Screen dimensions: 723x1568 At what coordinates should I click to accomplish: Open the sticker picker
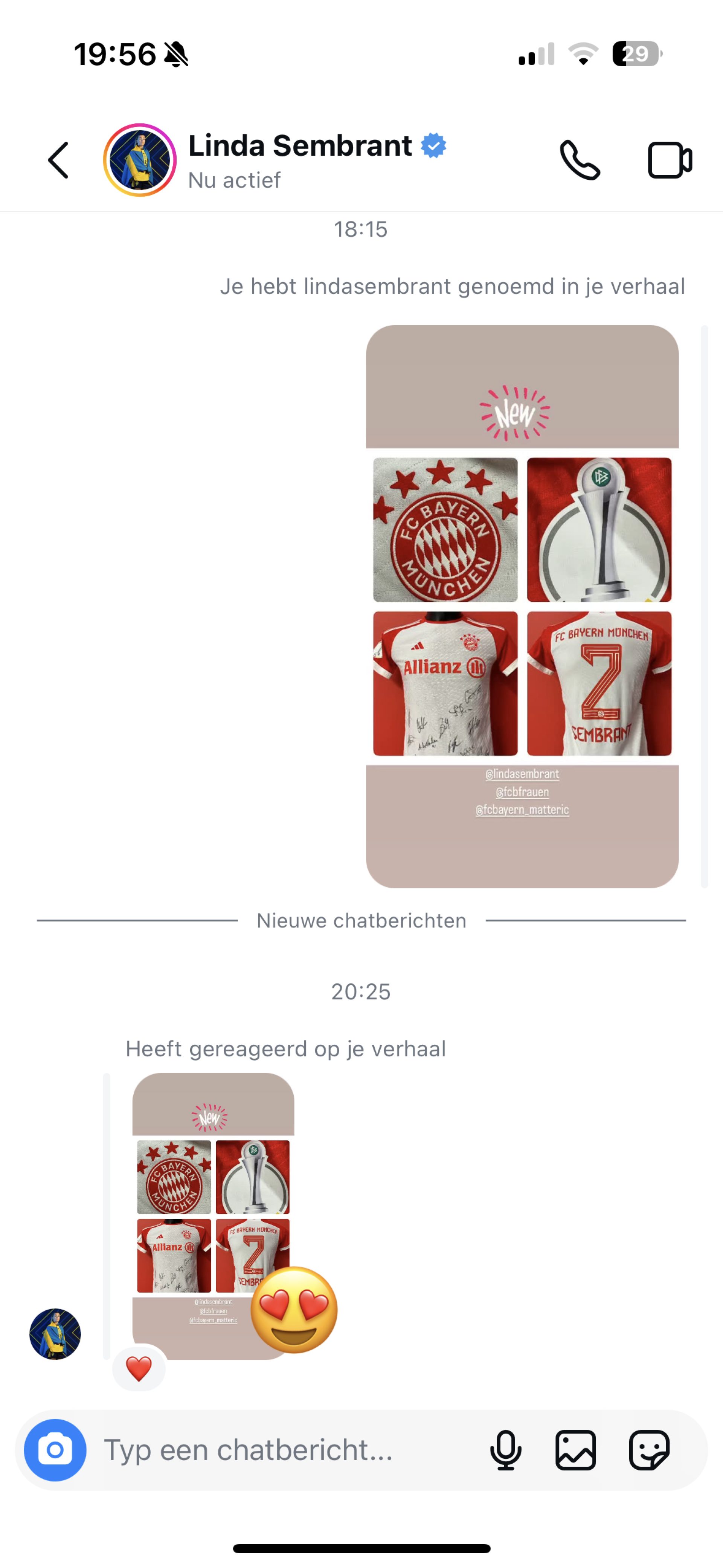[x=649, y=1450]
